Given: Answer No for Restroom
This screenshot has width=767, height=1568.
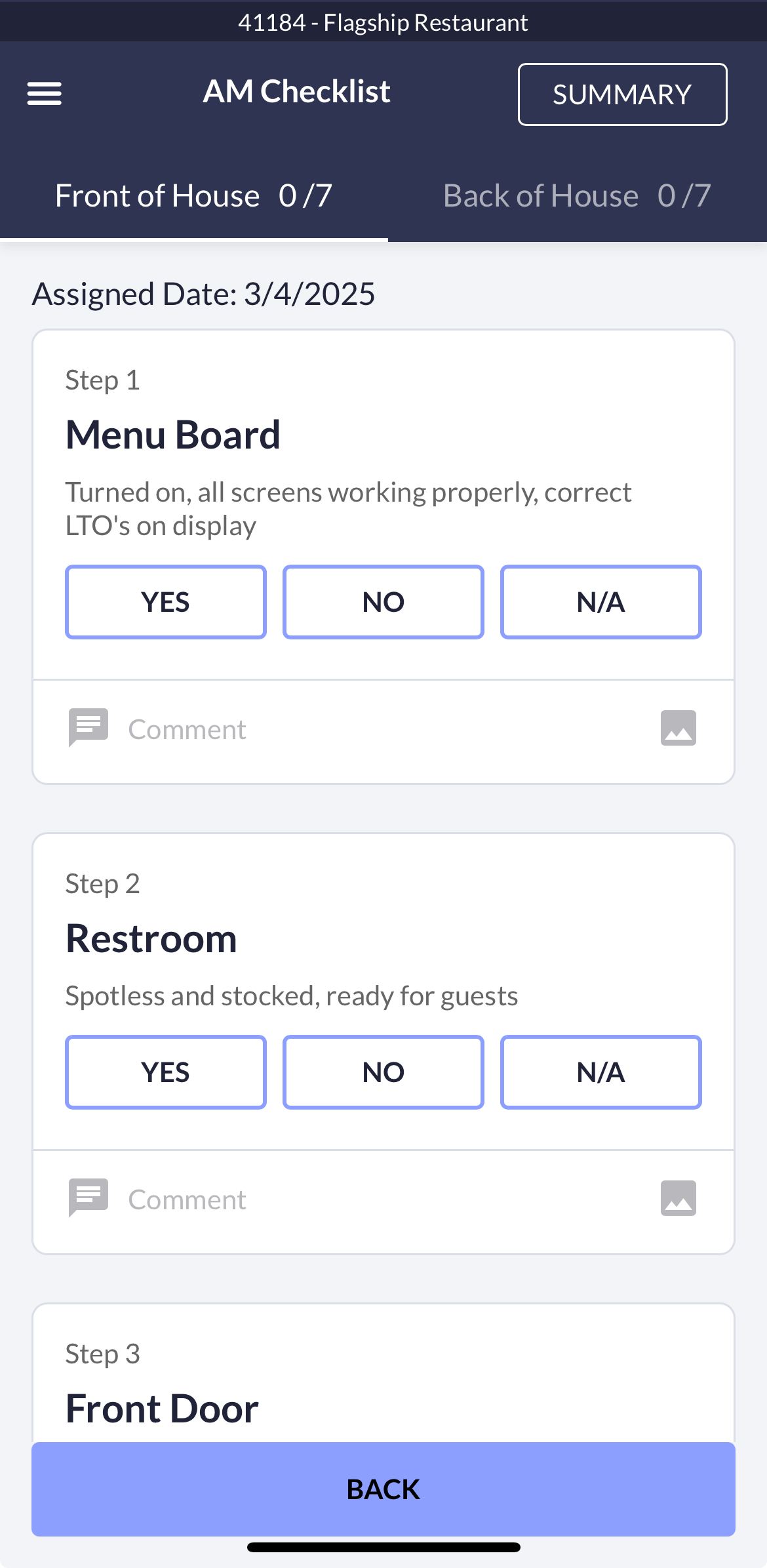Looking at the screenshot, I should [383, 1072].
